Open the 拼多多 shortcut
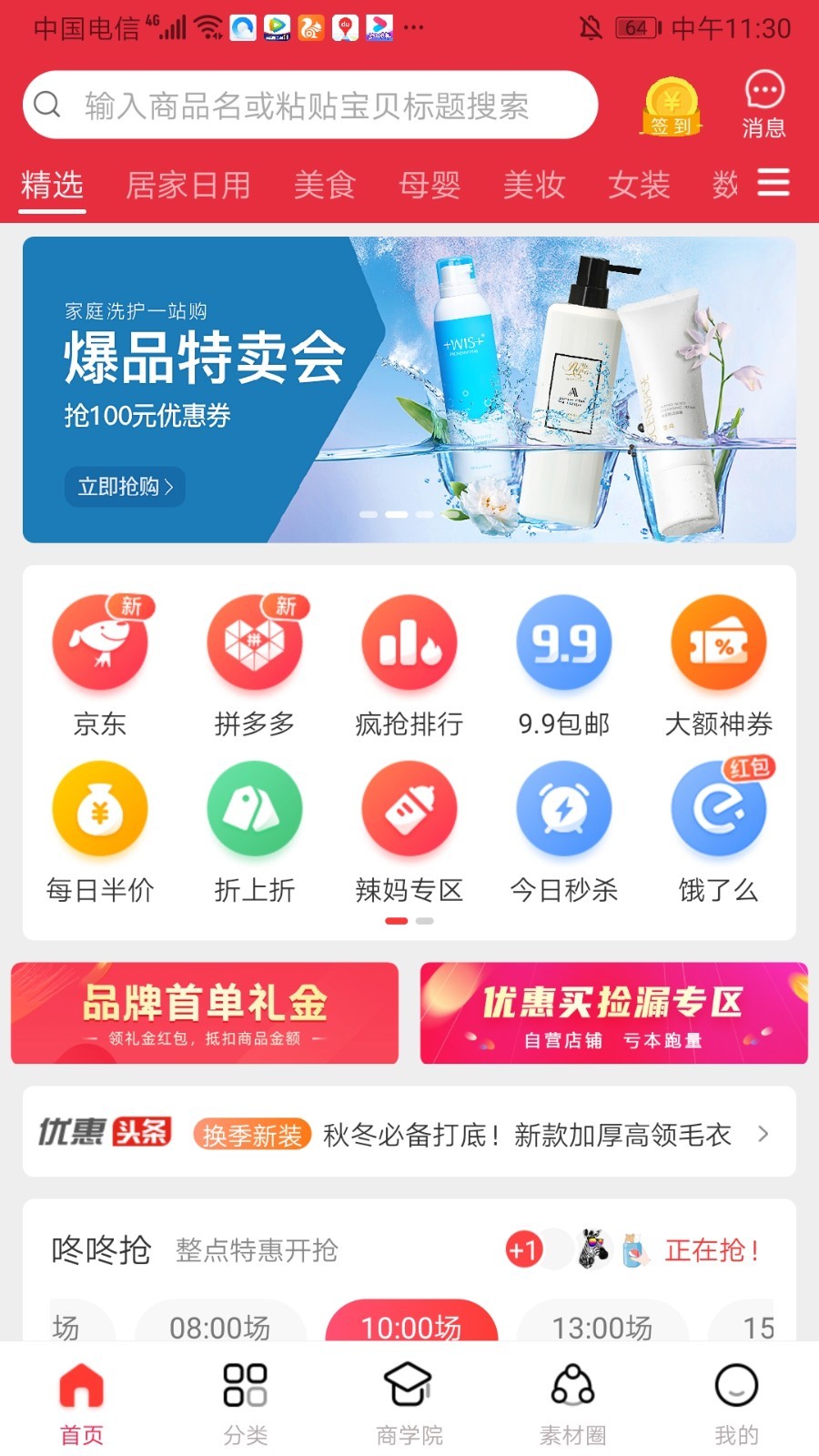Viewport: 819px width, 1456px height. (x=255, y=664)
